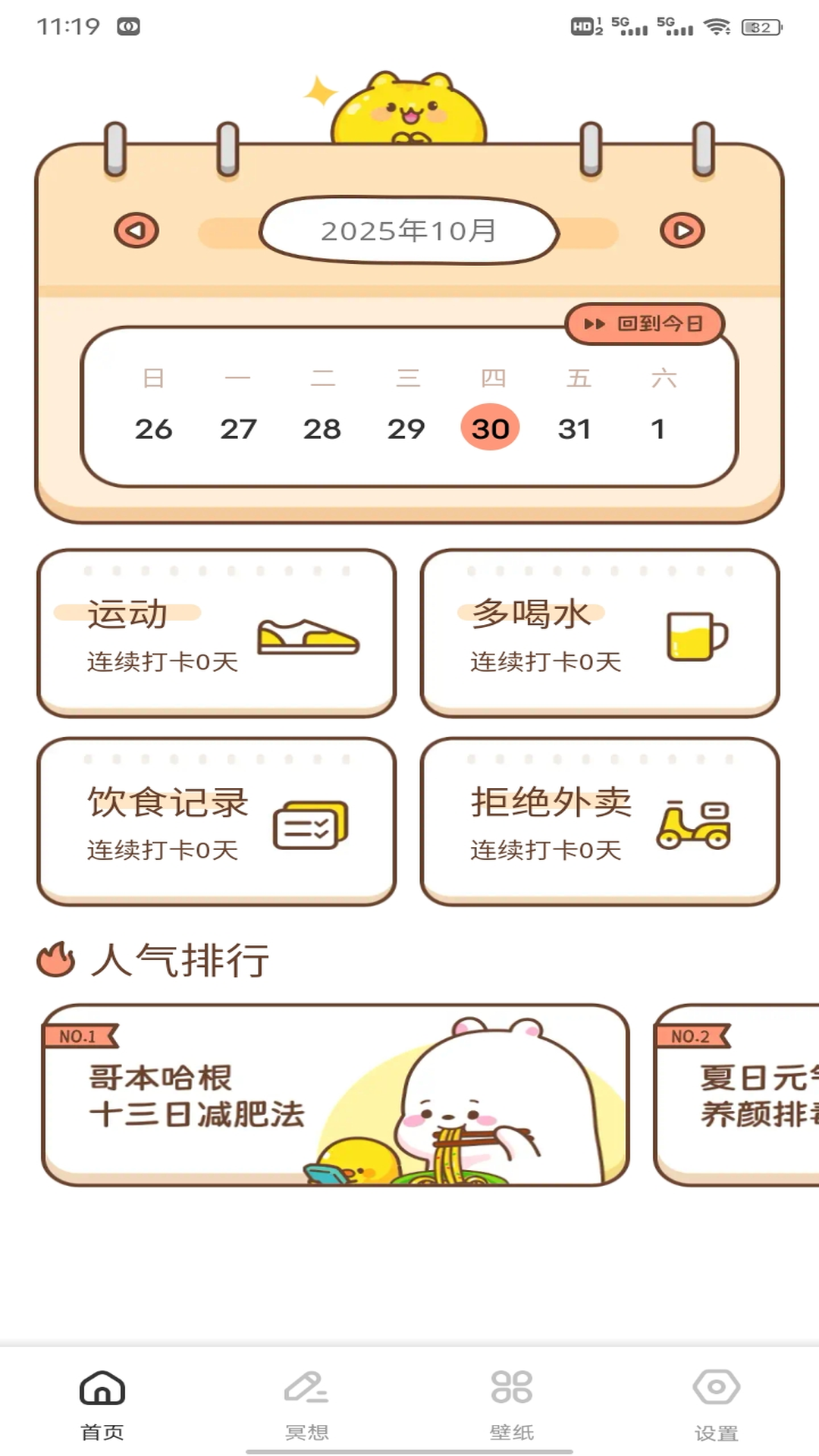The width and height of the screenshot is (819, 1456).
Task: Switch to the 冥想 tab
Action: (306, 1404)
